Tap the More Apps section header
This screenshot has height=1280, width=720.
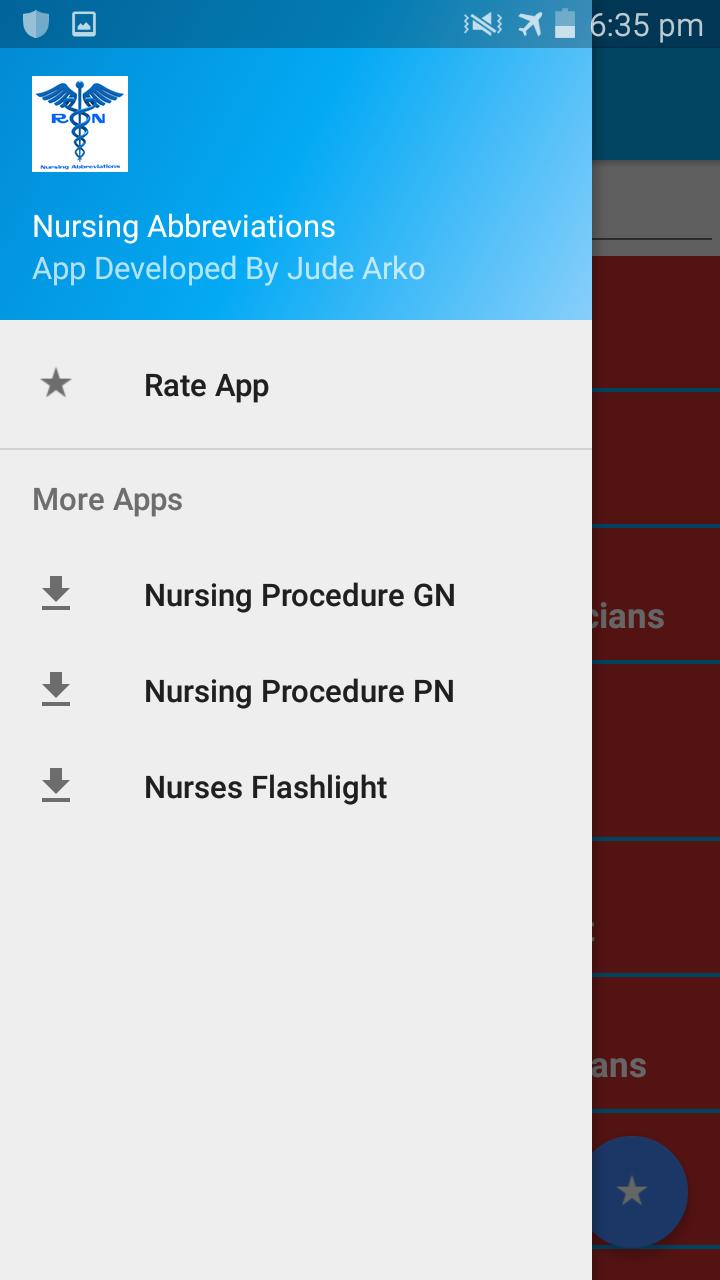[x=107, y=499]
